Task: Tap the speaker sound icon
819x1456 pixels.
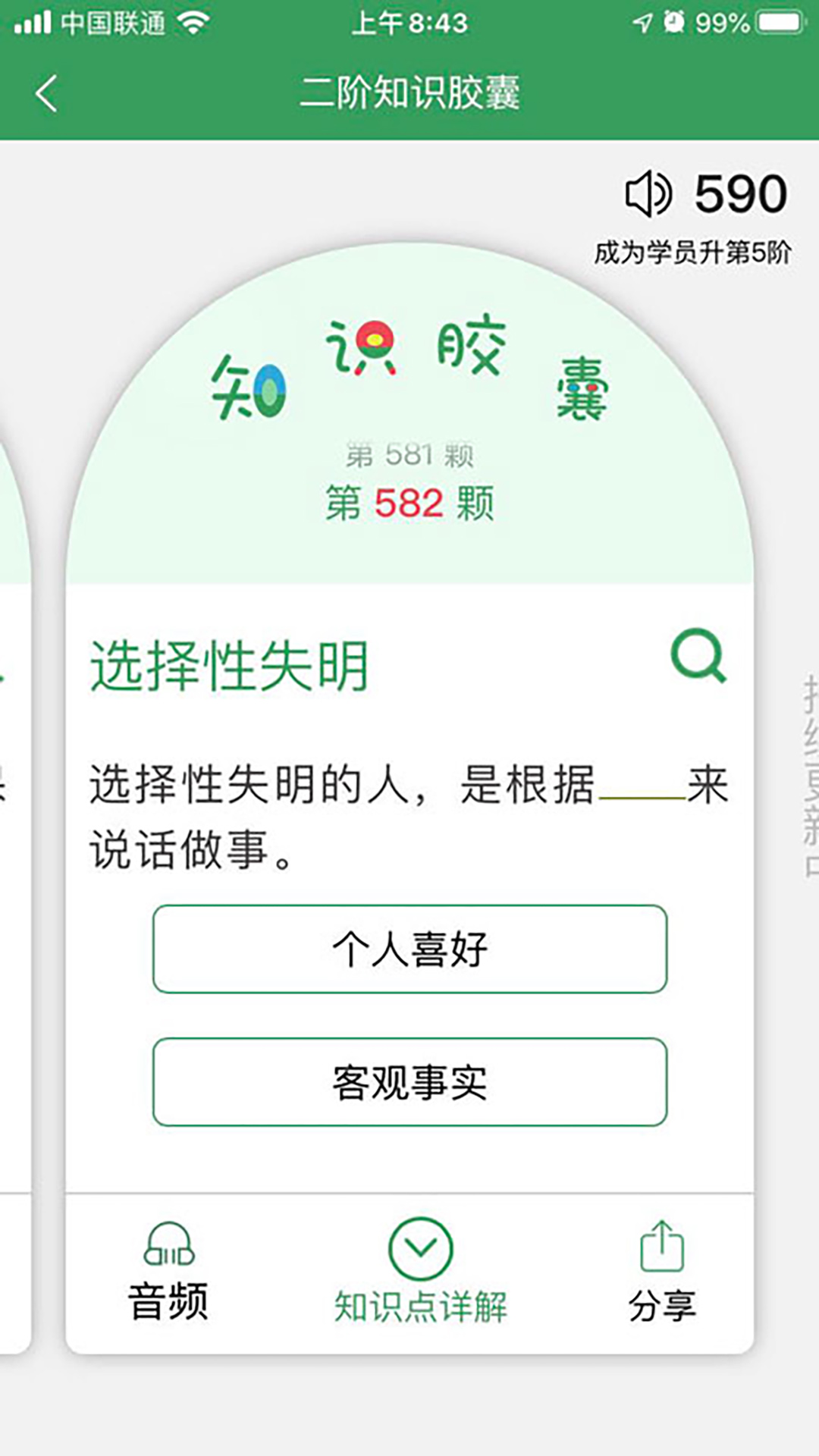Action: click(x=648, y=194)
